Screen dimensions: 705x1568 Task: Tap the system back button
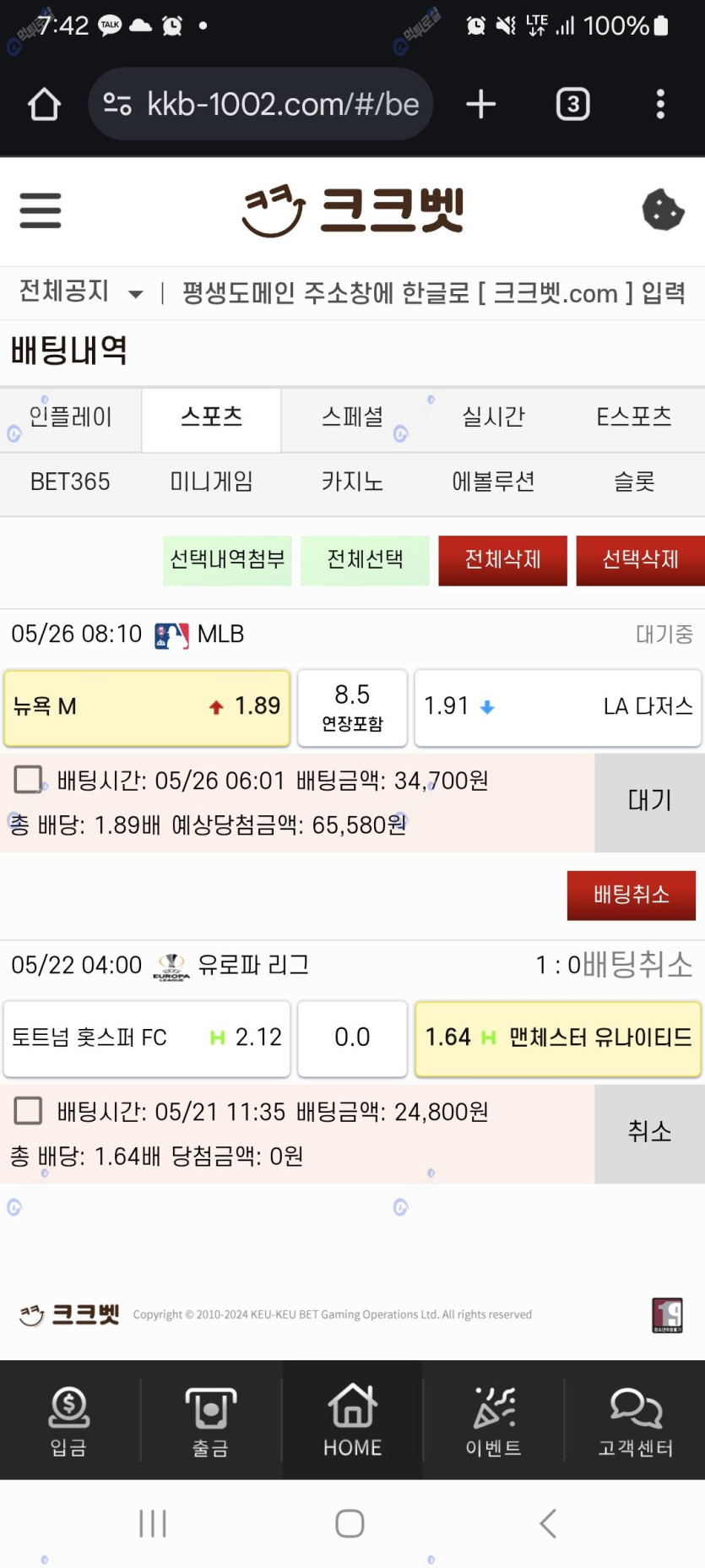[x=548, y=1523]
